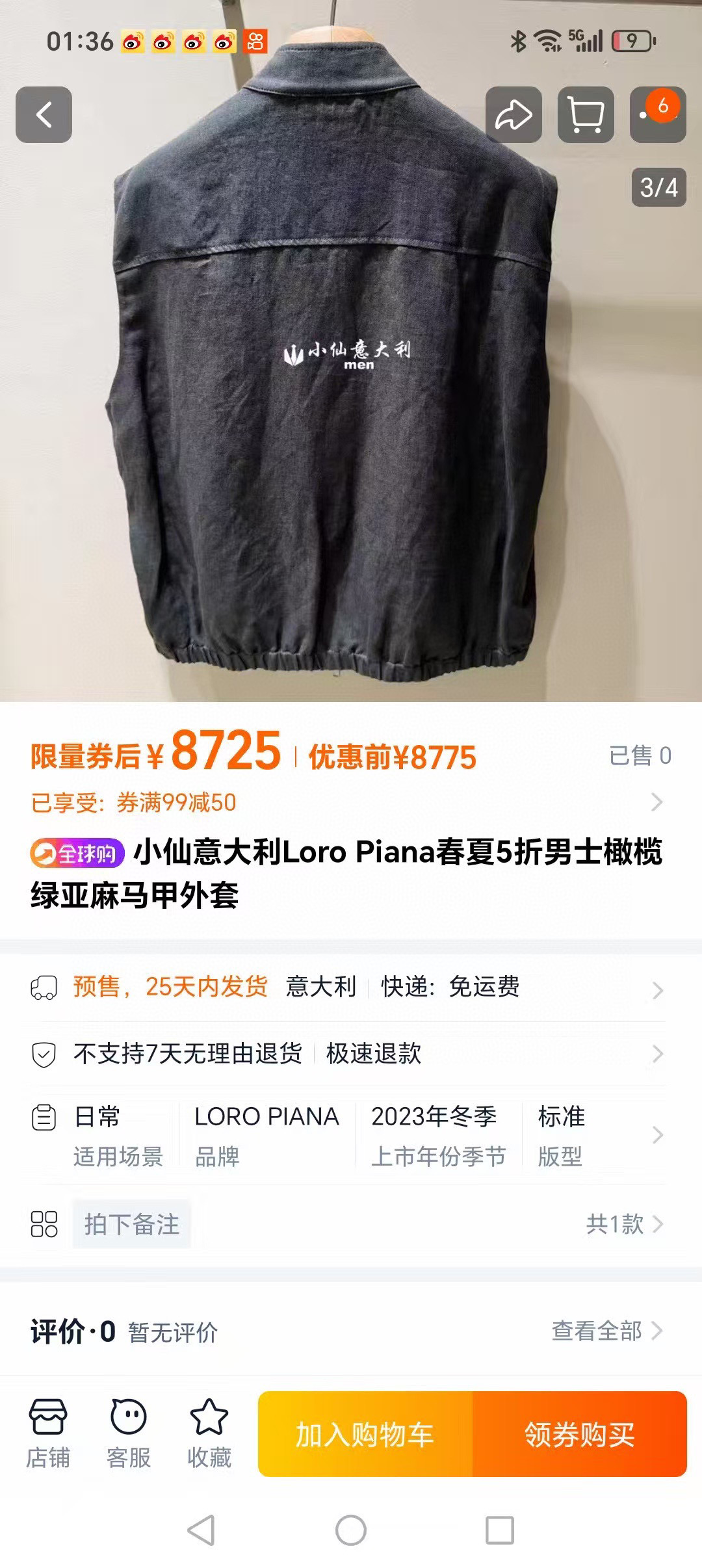
Task: Open the shopping cart icon
Action: (x=586, y=115)
